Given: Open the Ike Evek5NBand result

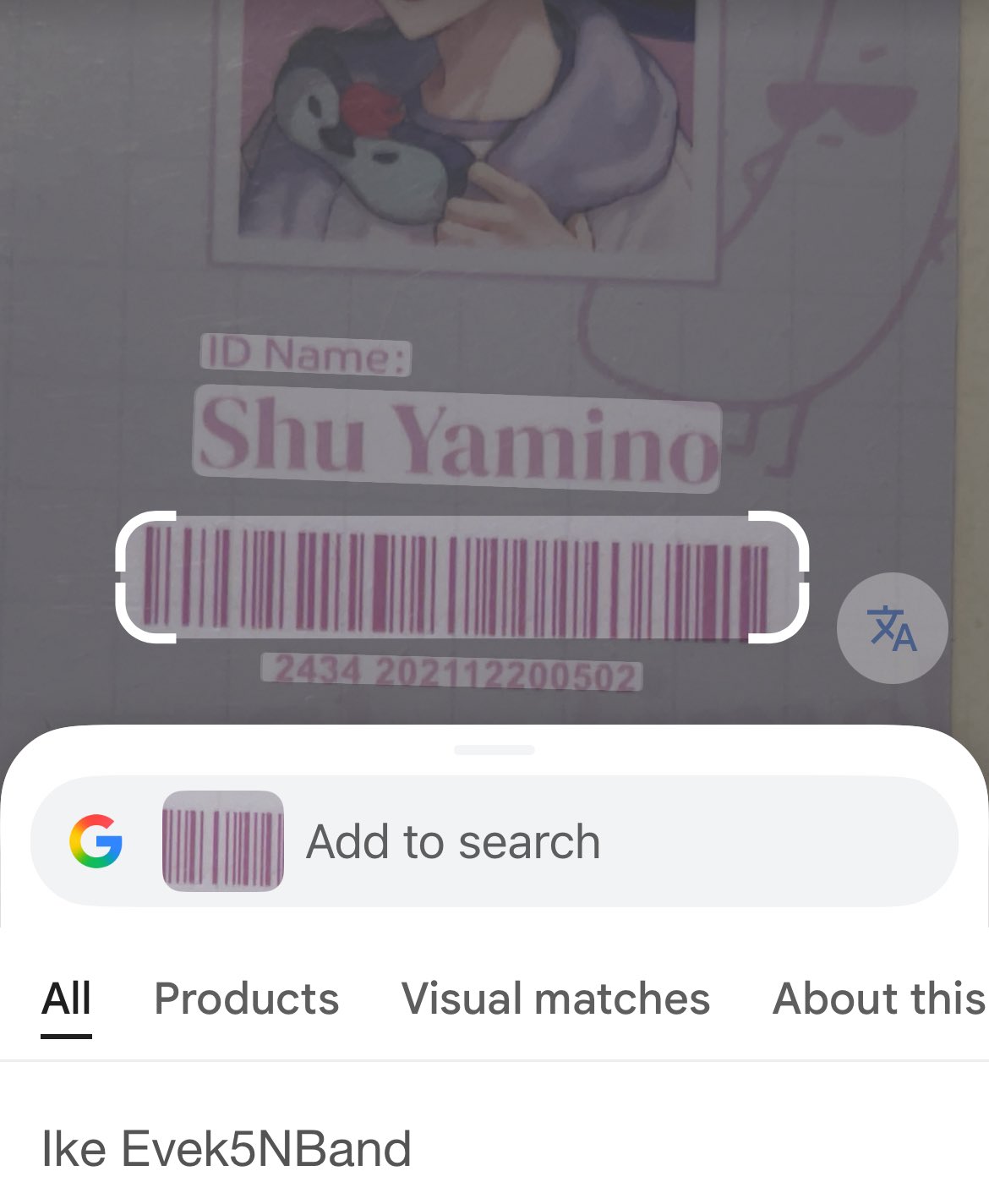Looking at the screenshot, I should click(x=227, y=1148).
